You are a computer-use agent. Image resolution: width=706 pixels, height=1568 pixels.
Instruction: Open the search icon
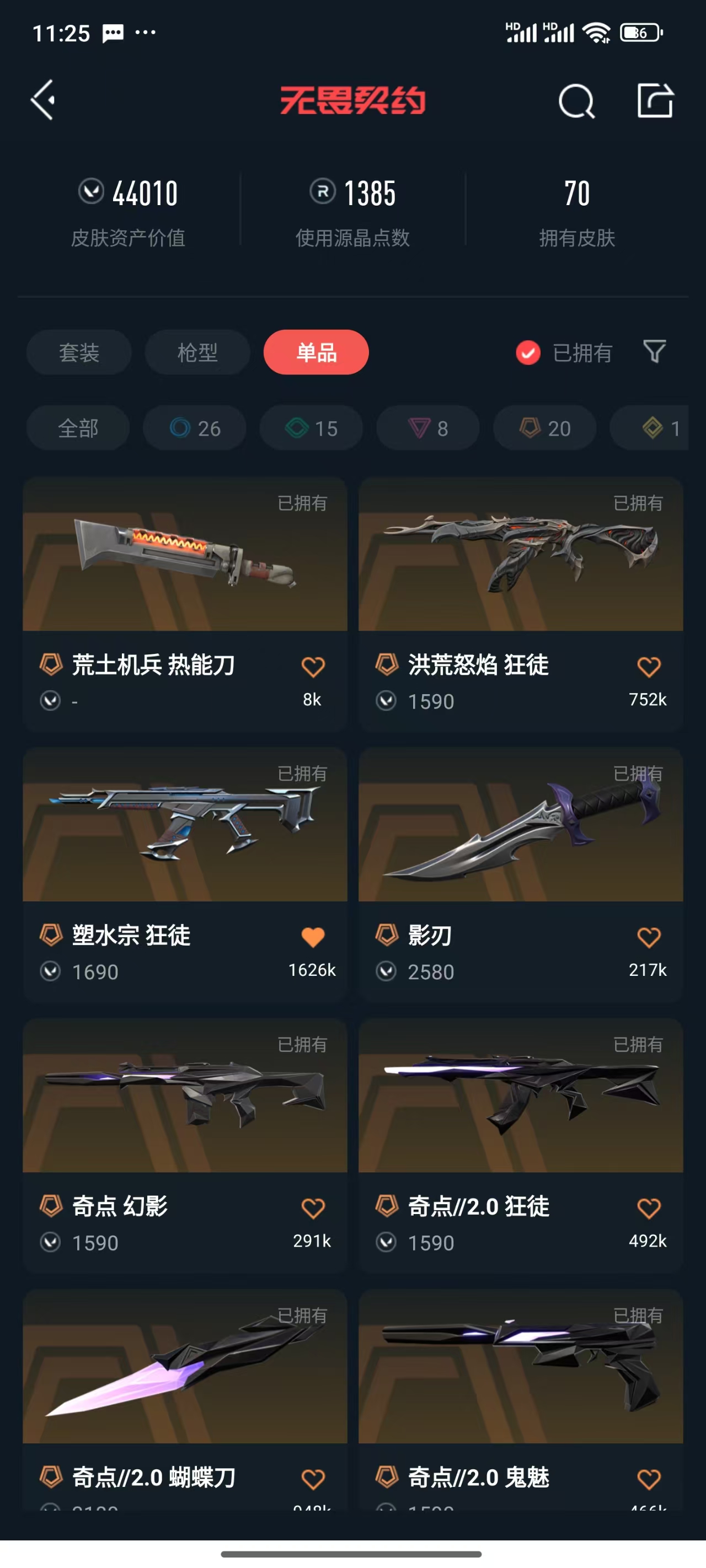click(x=576, y=101)
